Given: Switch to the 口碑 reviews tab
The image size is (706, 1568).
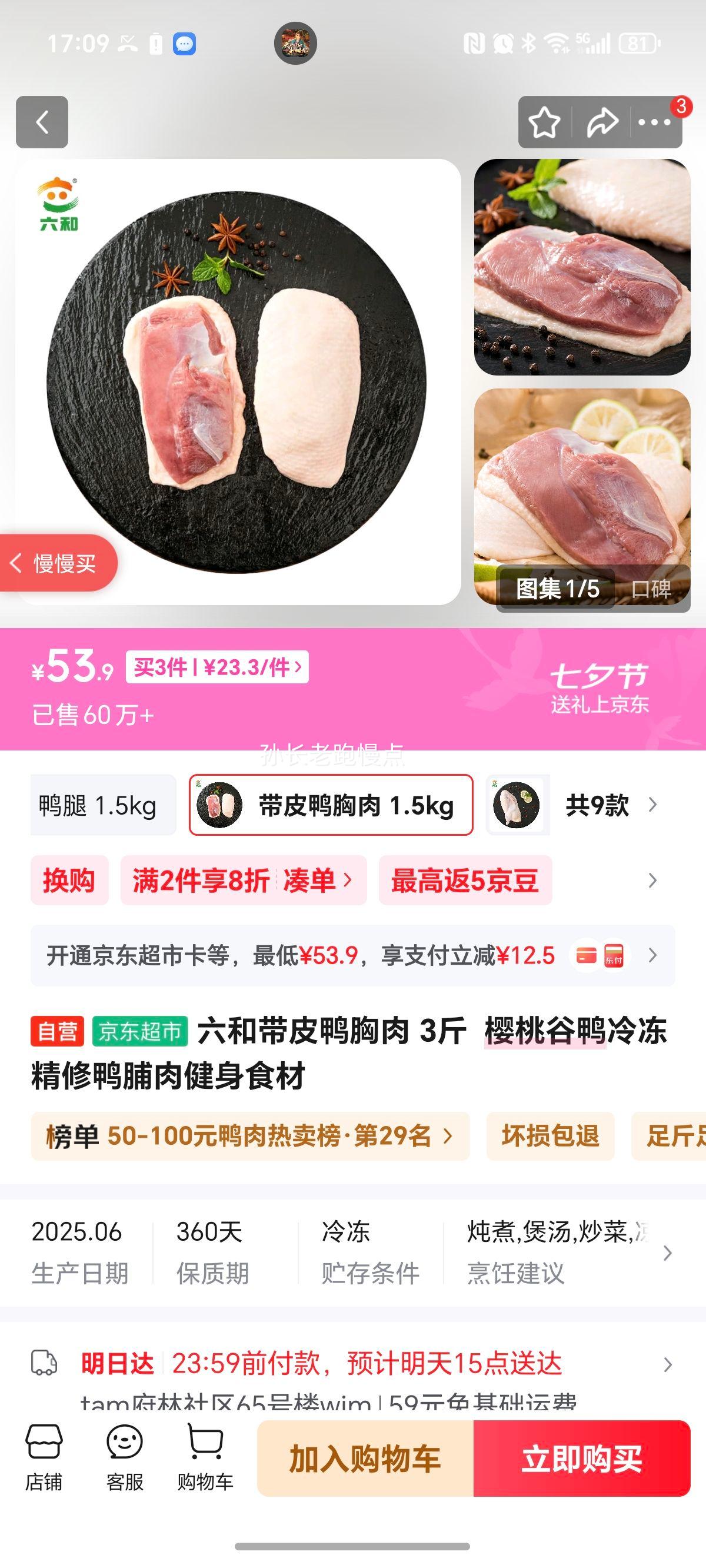Looking at the screenshot, I should tap(651, 589).
